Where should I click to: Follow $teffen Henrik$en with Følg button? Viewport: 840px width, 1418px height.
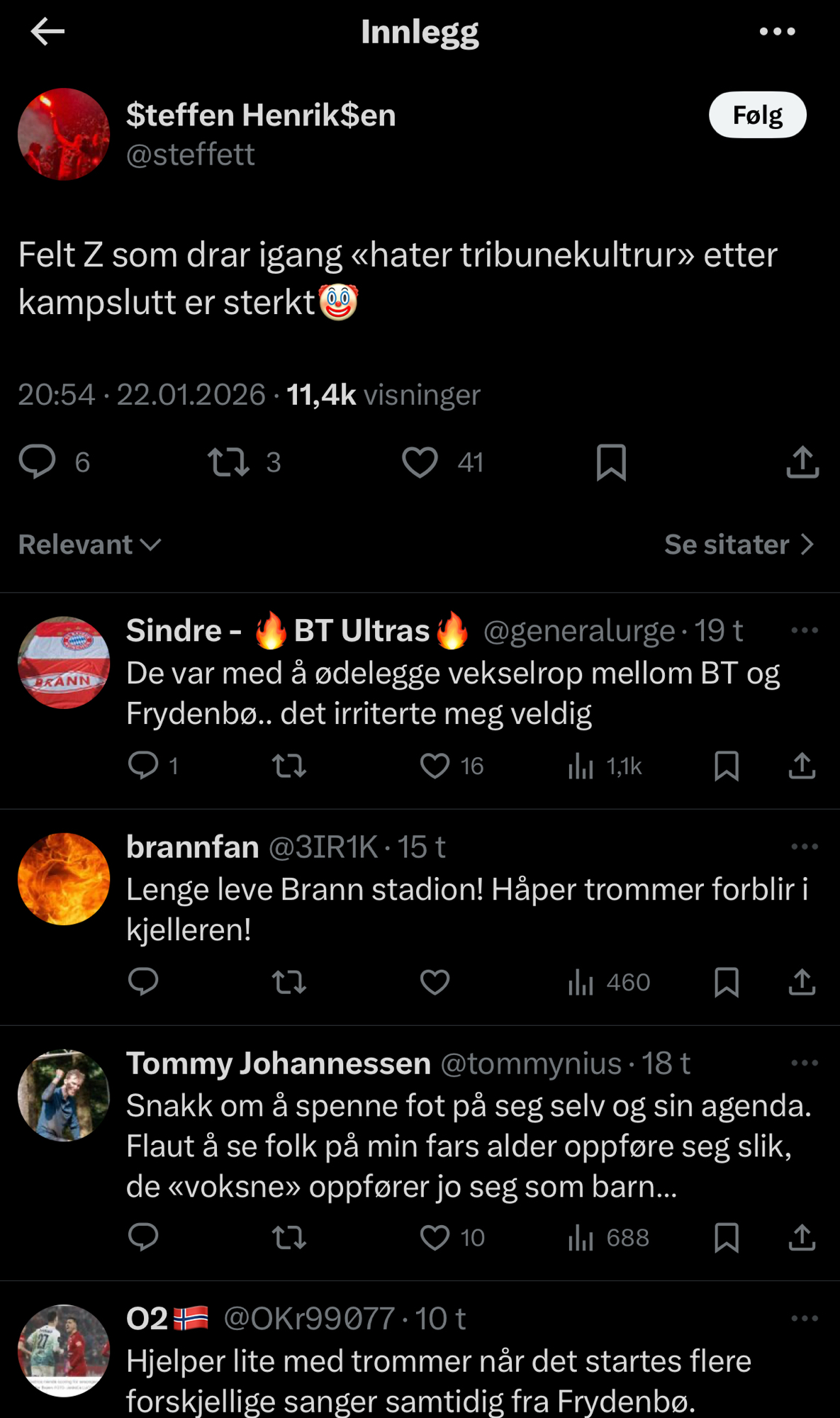pyautogui.click(x=757, y=115)
